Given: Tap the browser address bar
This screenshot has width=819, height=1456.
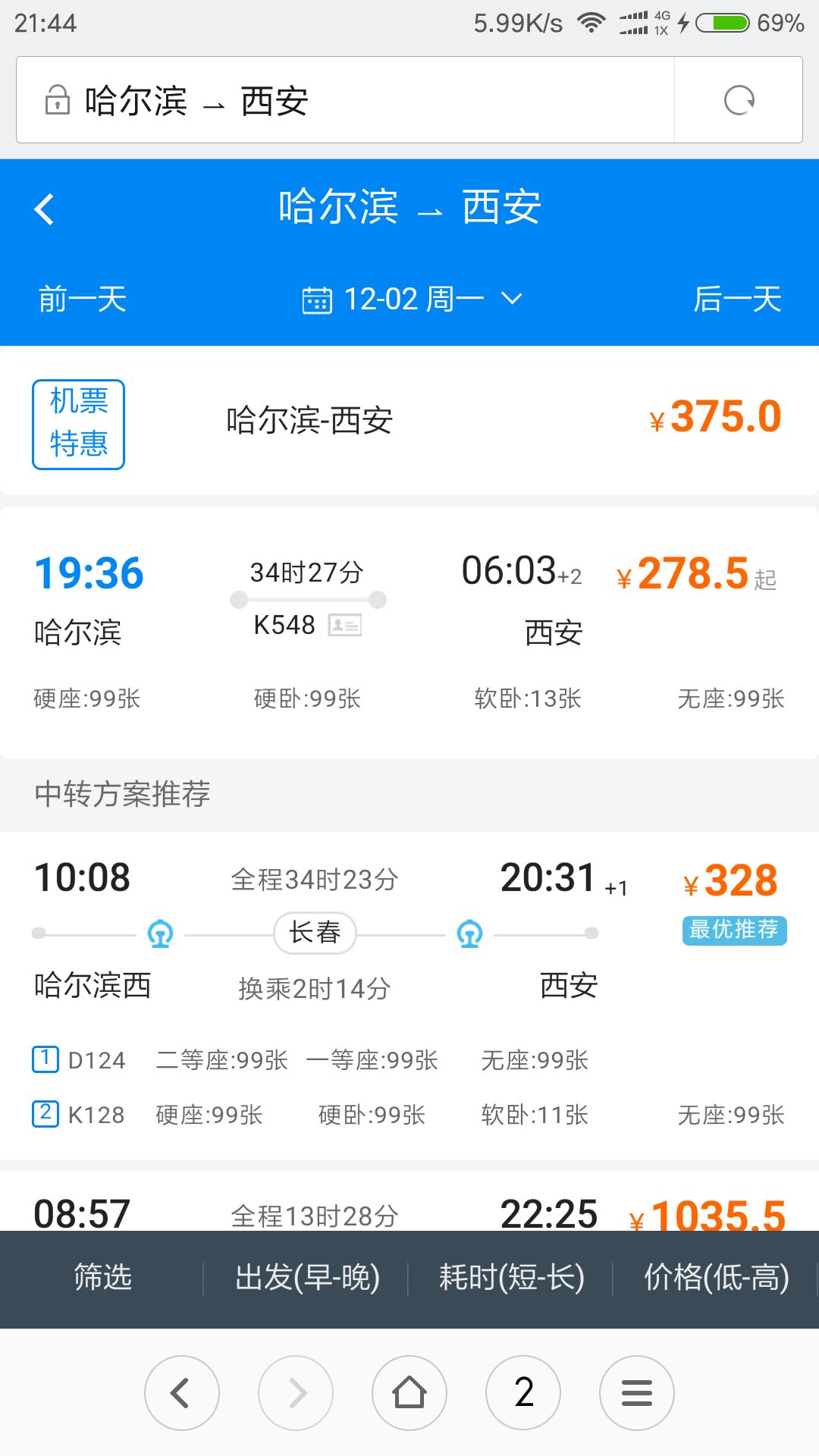Looking at the screenshot, I should click(345, 100).
